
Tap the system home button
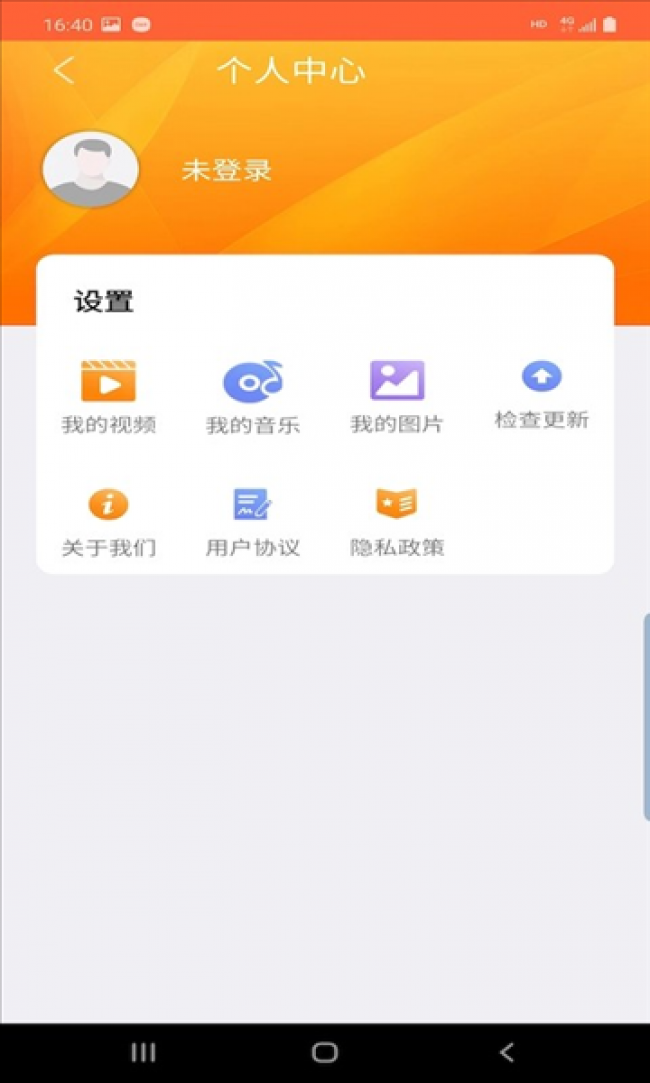[325, 1052]
